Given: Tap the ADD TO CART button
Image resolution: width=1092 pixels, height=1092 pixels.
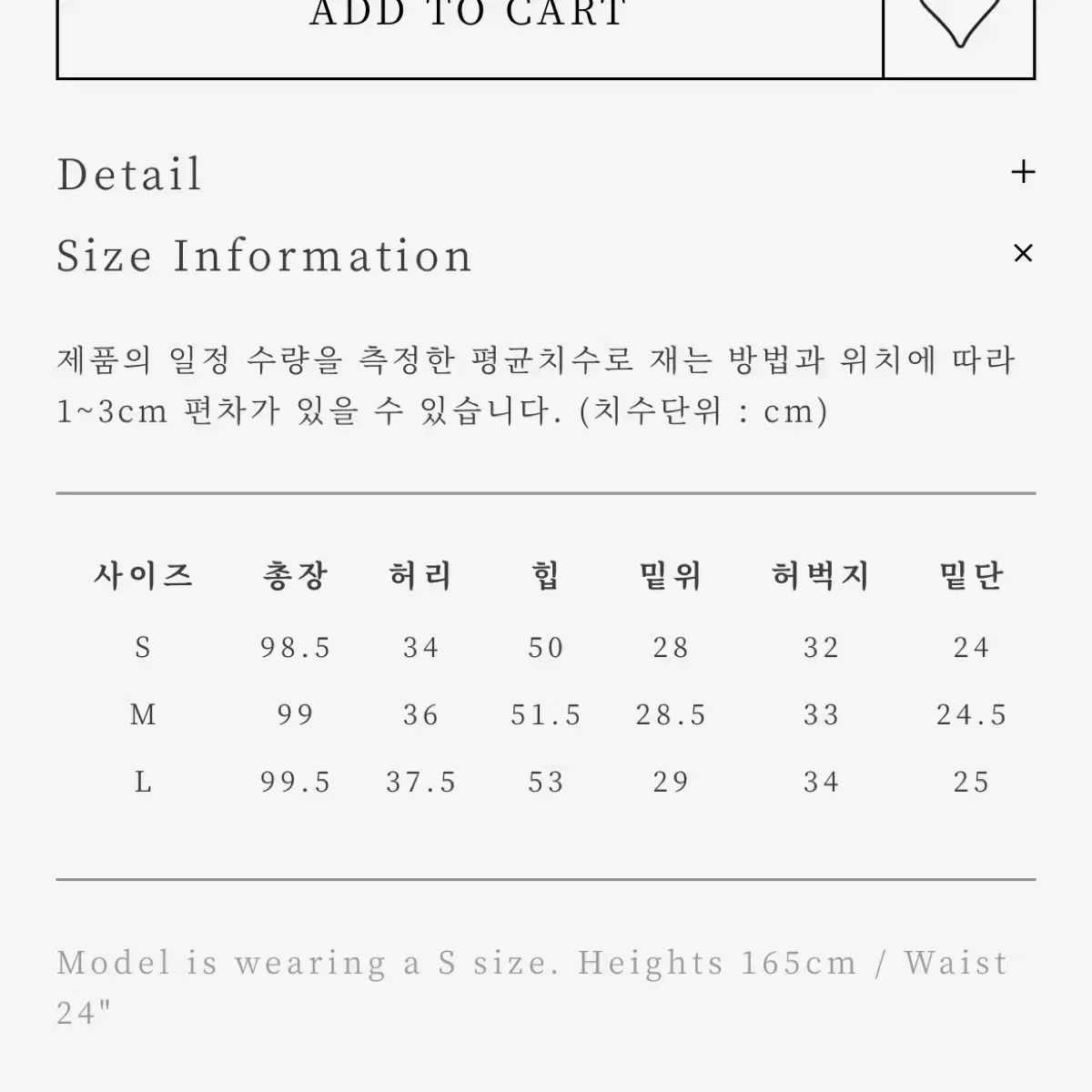Looking at the screenshot, I should (469, 27).
